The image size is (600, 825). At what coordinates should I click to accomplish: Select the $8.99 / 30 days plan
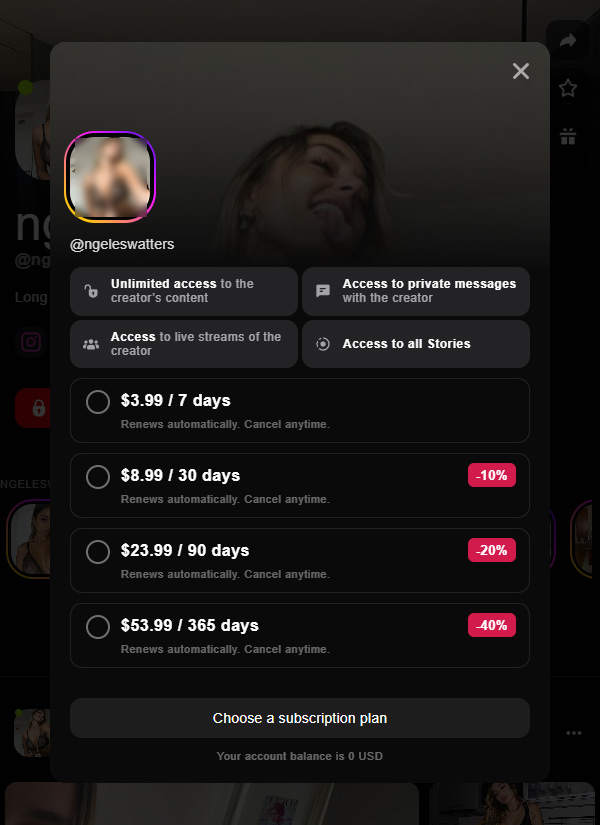tap(98, 477)
